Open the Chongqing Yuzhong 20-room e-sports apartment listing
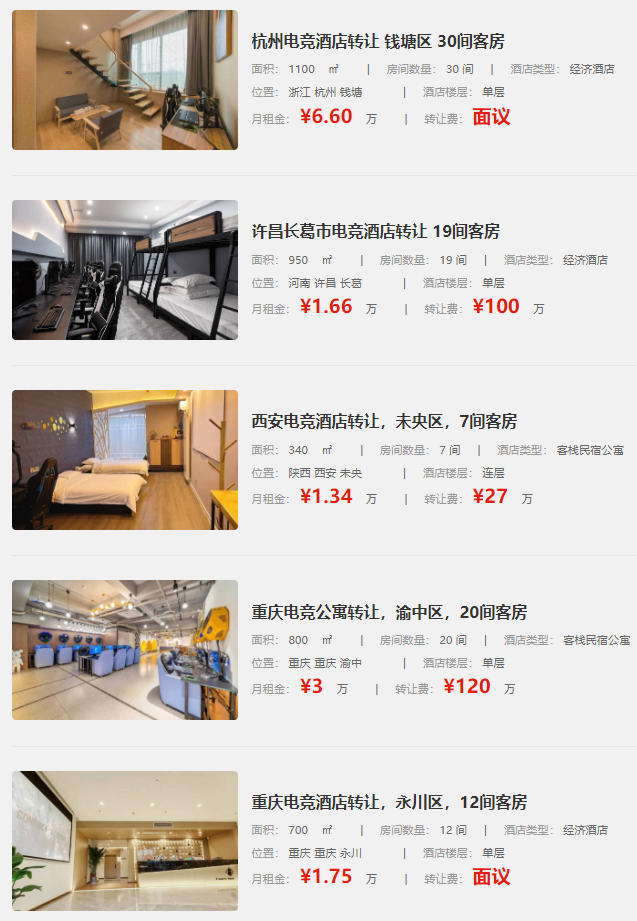637x921 pixels. (x=389, y=612)
